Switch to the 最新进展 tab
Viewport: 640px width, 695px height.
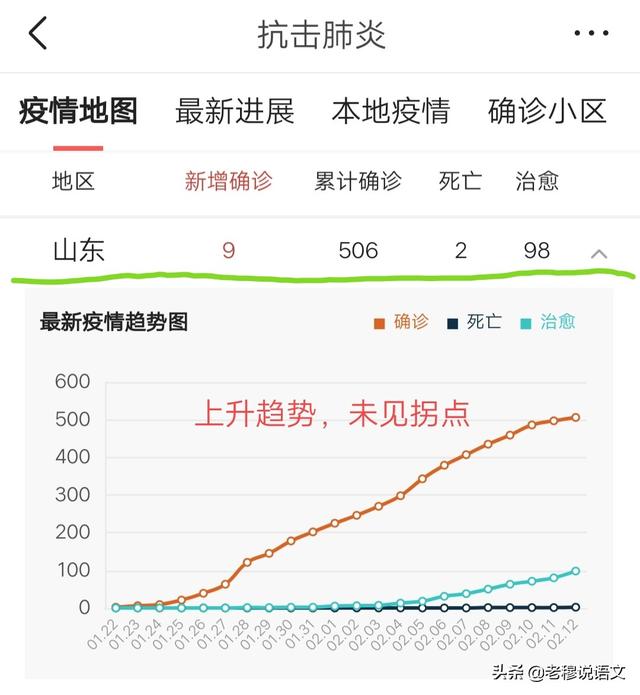point(235,111)
